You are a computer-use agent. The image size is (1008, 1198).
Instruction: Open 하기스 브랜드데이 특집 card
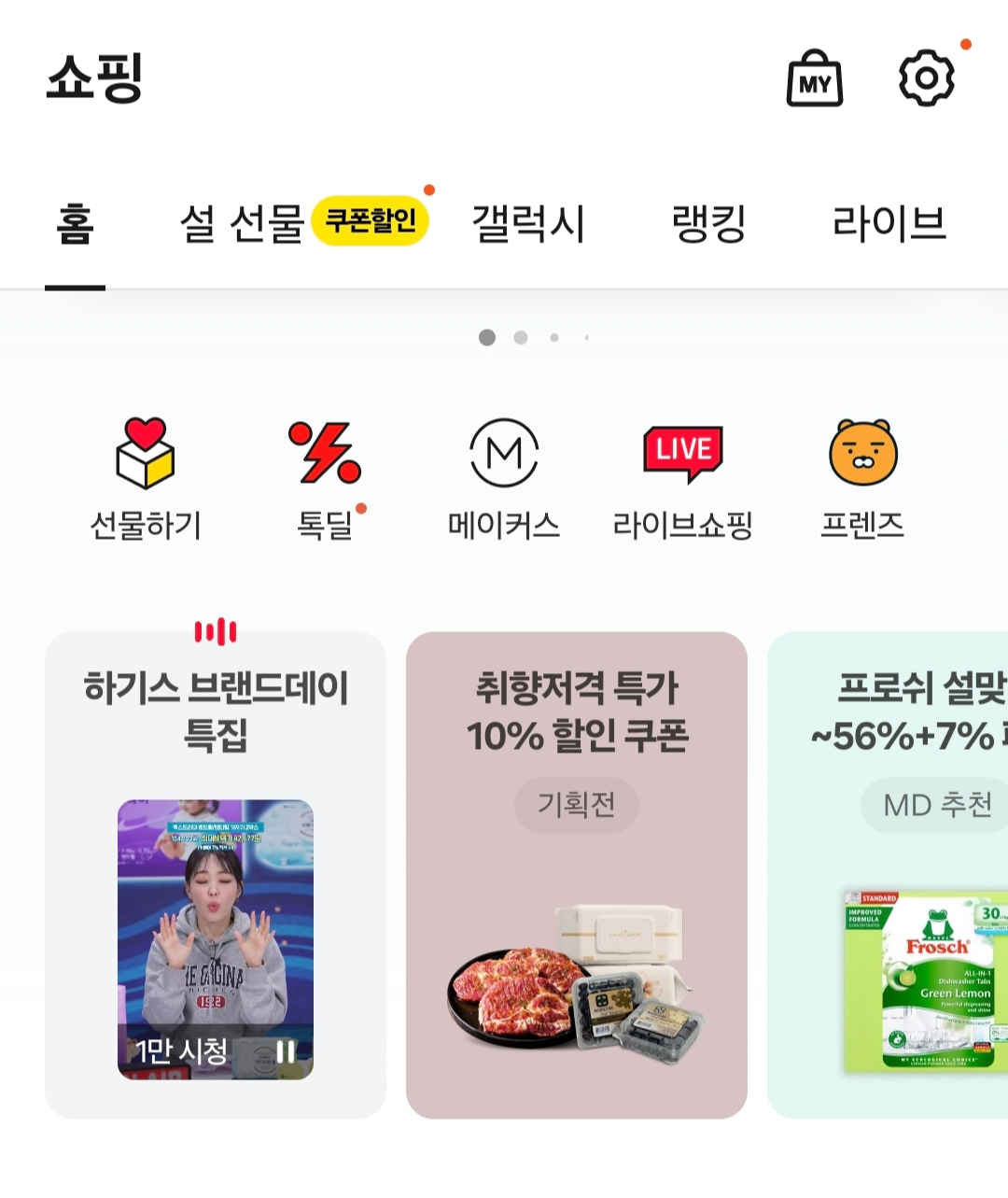click(216, 712)
